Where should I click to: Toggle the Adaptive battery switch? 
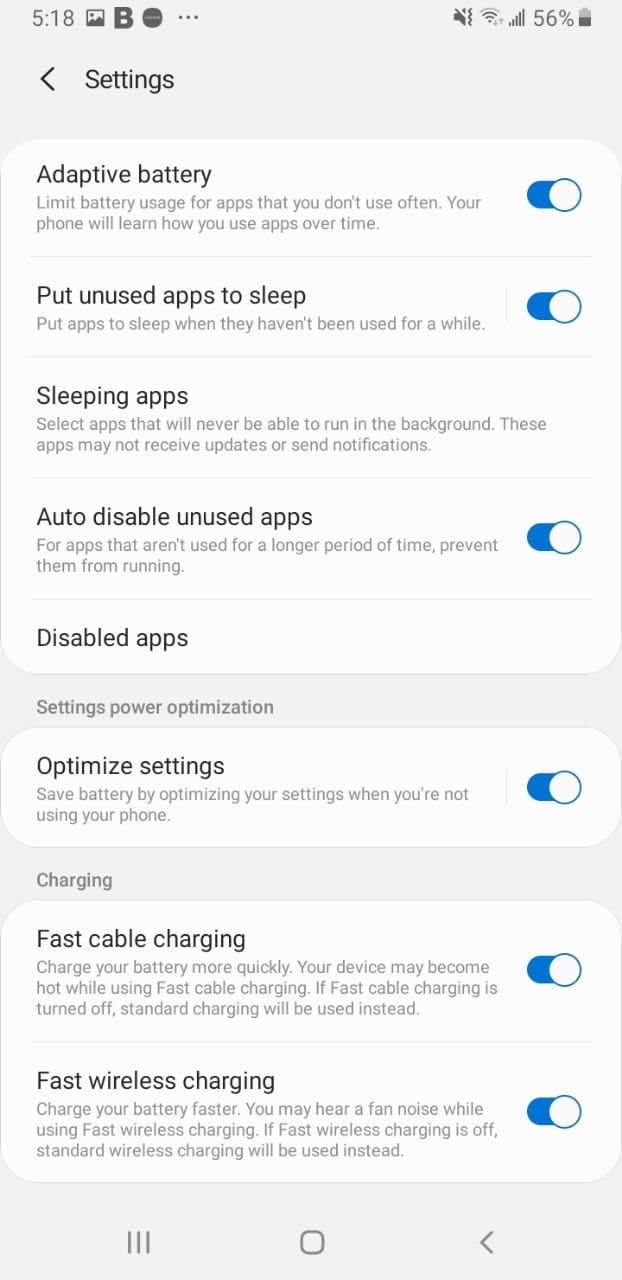point(554,195)
